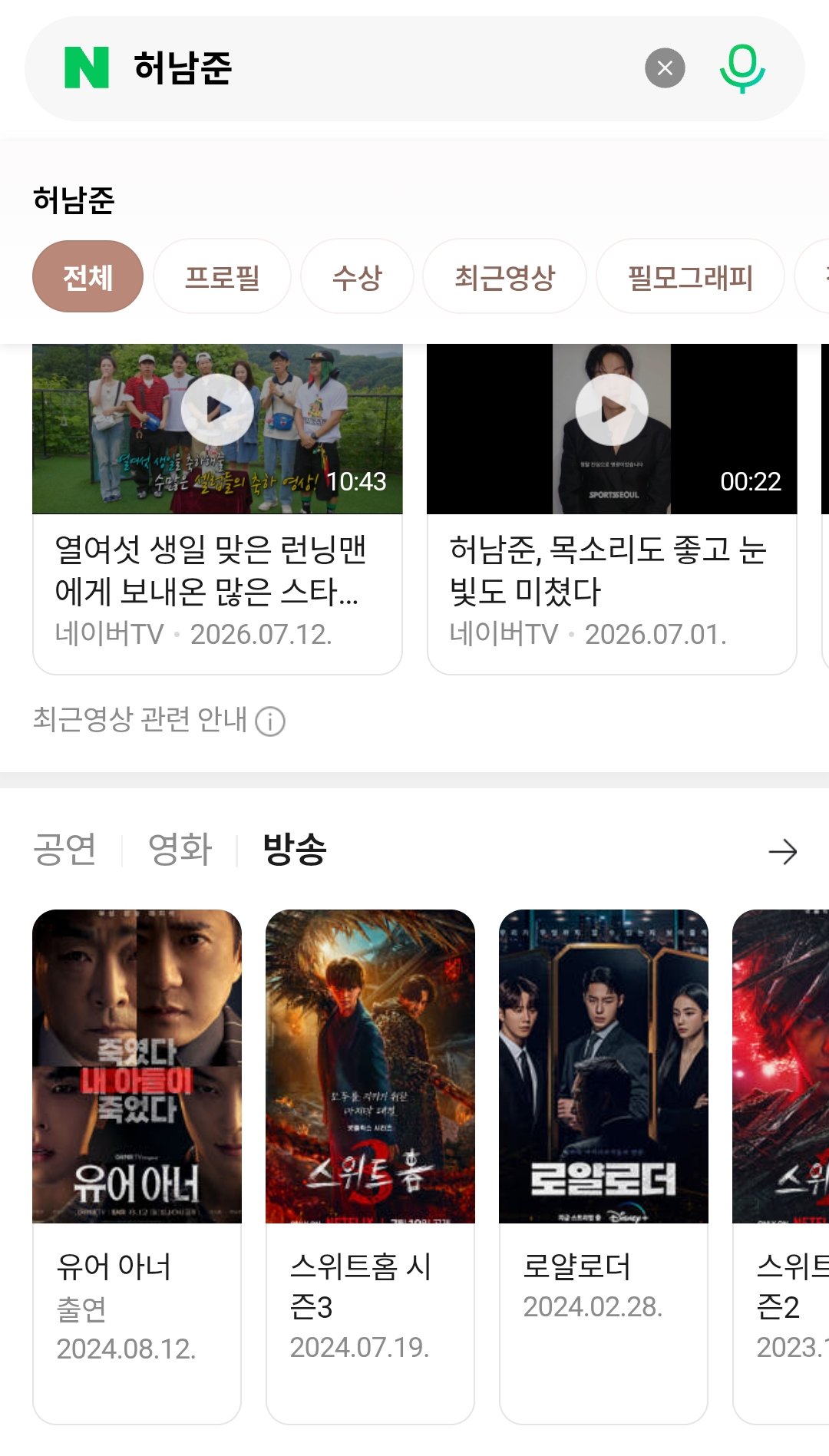The height and width of the screenshot is (1456, 829).
Task: Switch to the 영화 tab
Action: pyautogui.click(x=180, y=850)
